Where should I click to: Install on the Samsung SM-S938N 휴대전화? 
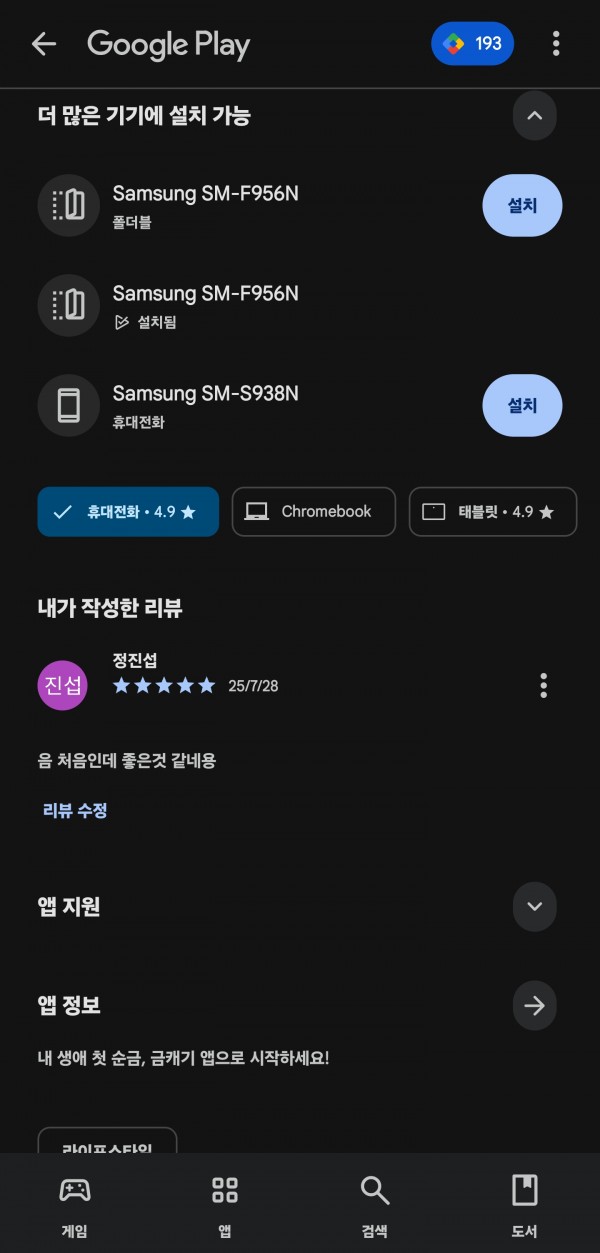click(522, 405)
